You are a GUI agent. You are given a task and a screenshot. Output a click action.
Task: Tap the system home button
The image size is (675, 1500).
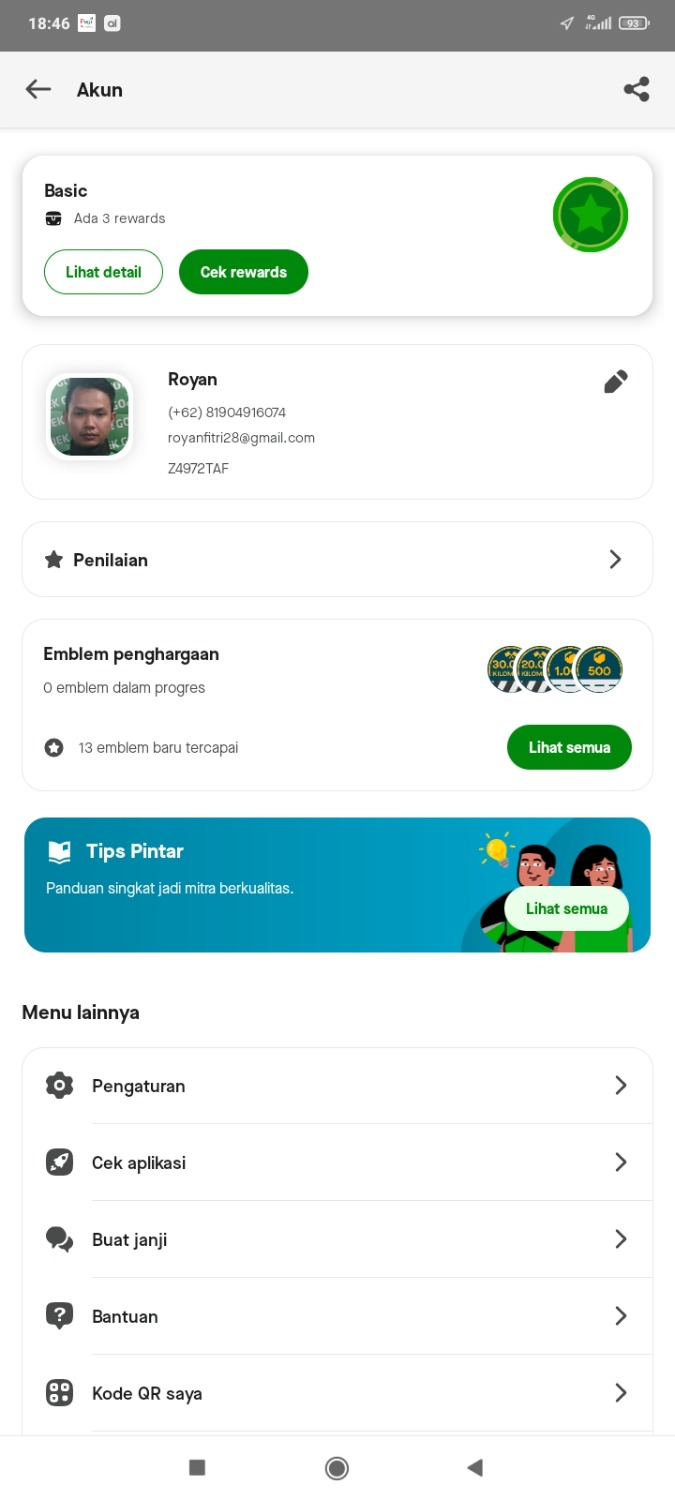click(x=337, y=1467)
